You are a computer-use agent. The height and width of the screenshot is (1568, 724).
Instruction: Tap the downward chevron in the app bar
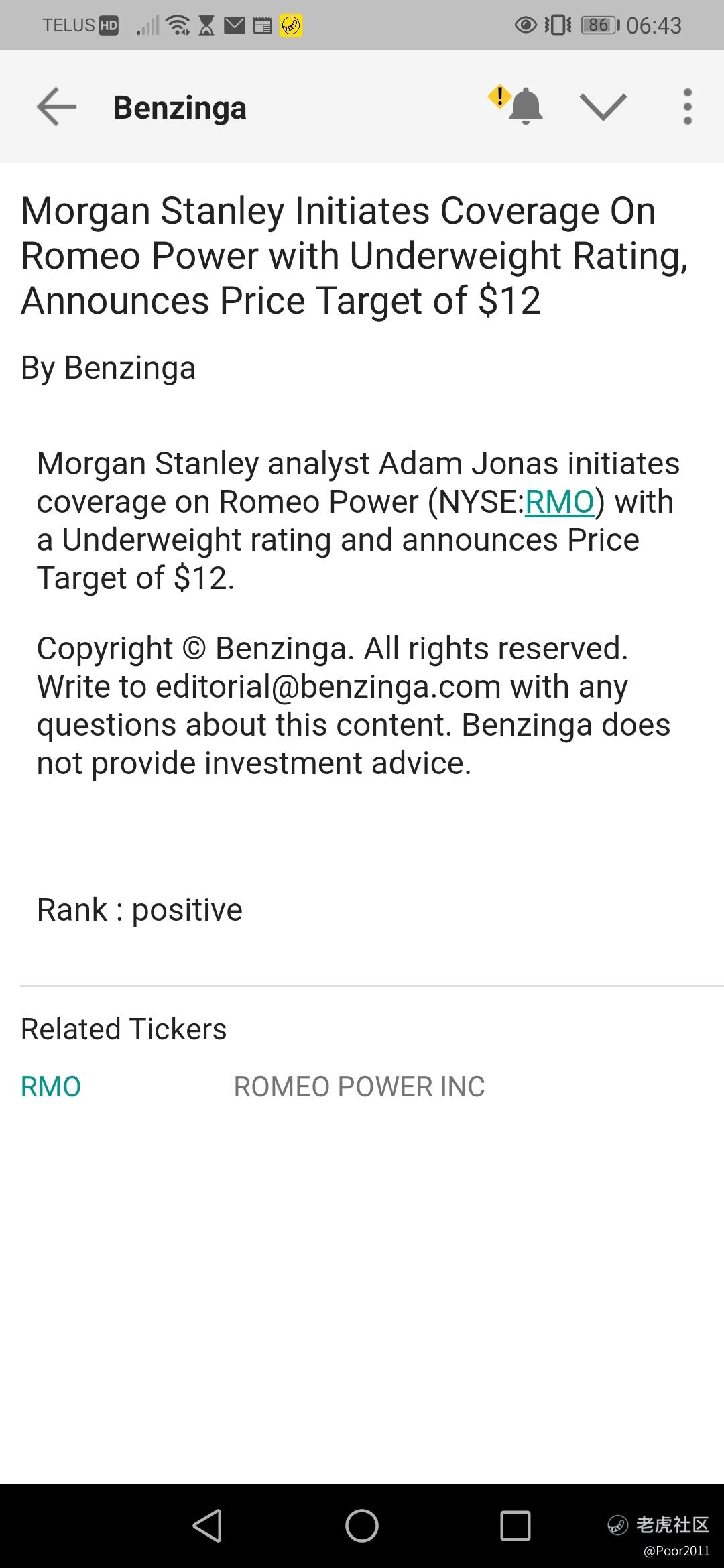pyautogui.click(x=603, y=107)
